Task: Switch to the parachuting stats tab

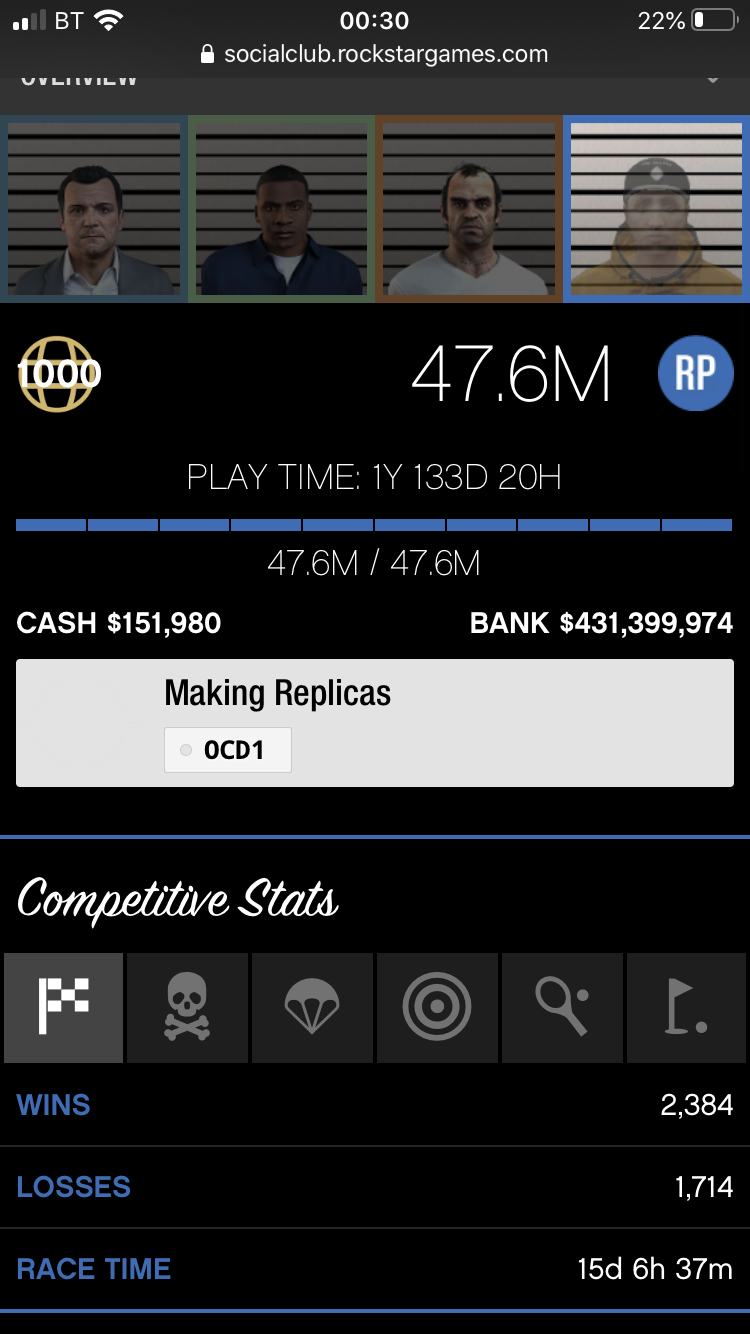Action: (312, 1007)
